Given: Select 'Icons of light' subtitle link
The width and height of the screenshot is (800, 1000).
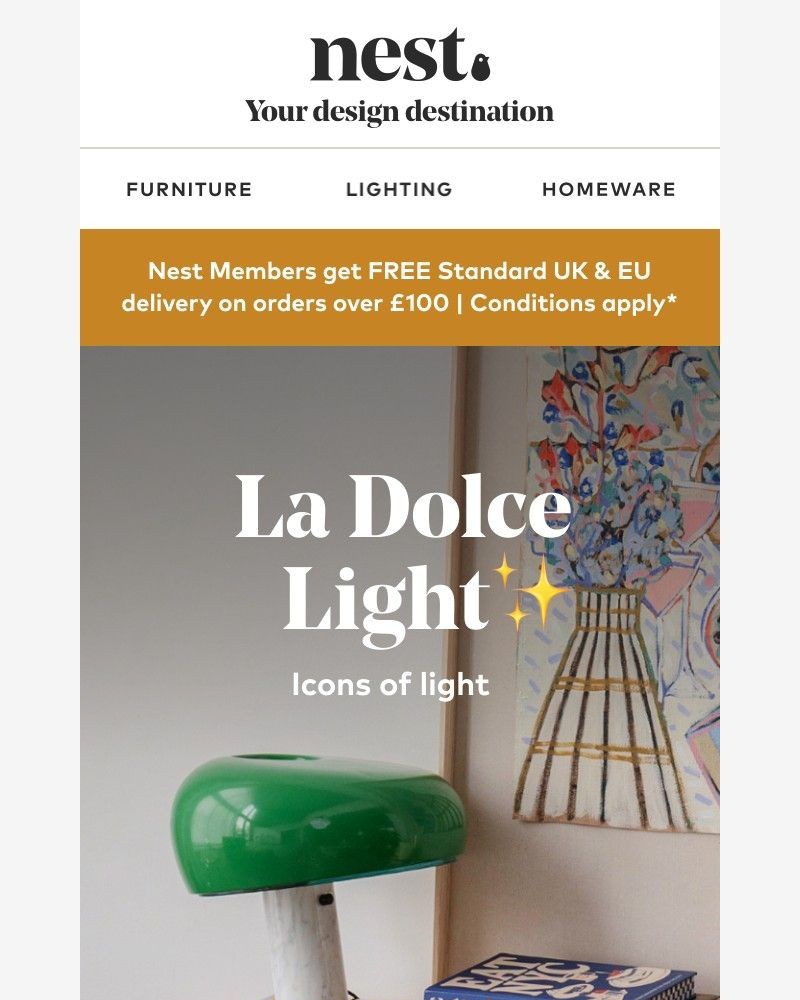Looking at the screenshot, I should (x=388, y=684).
